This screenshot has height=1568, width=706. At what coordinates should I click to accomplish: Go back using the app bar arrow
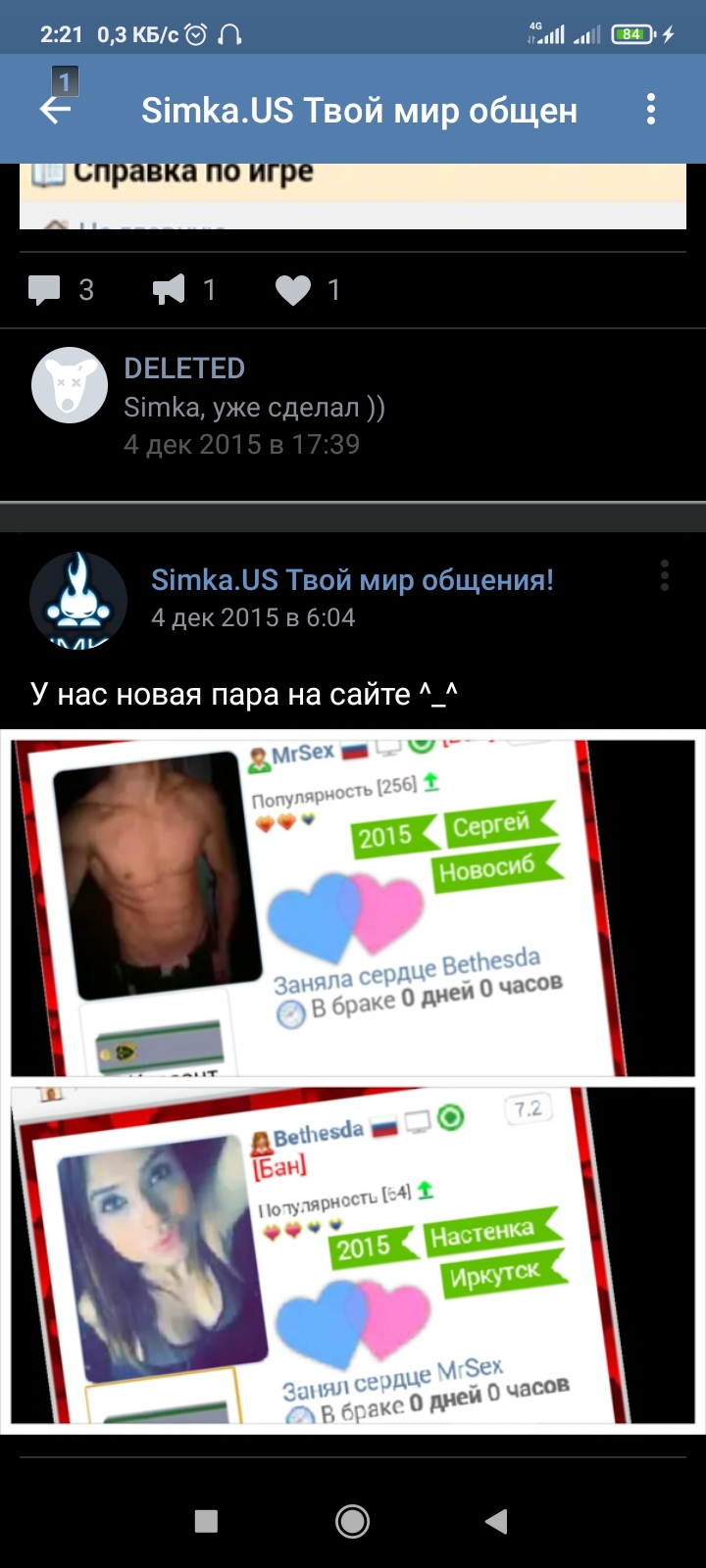tap(56, 109)
